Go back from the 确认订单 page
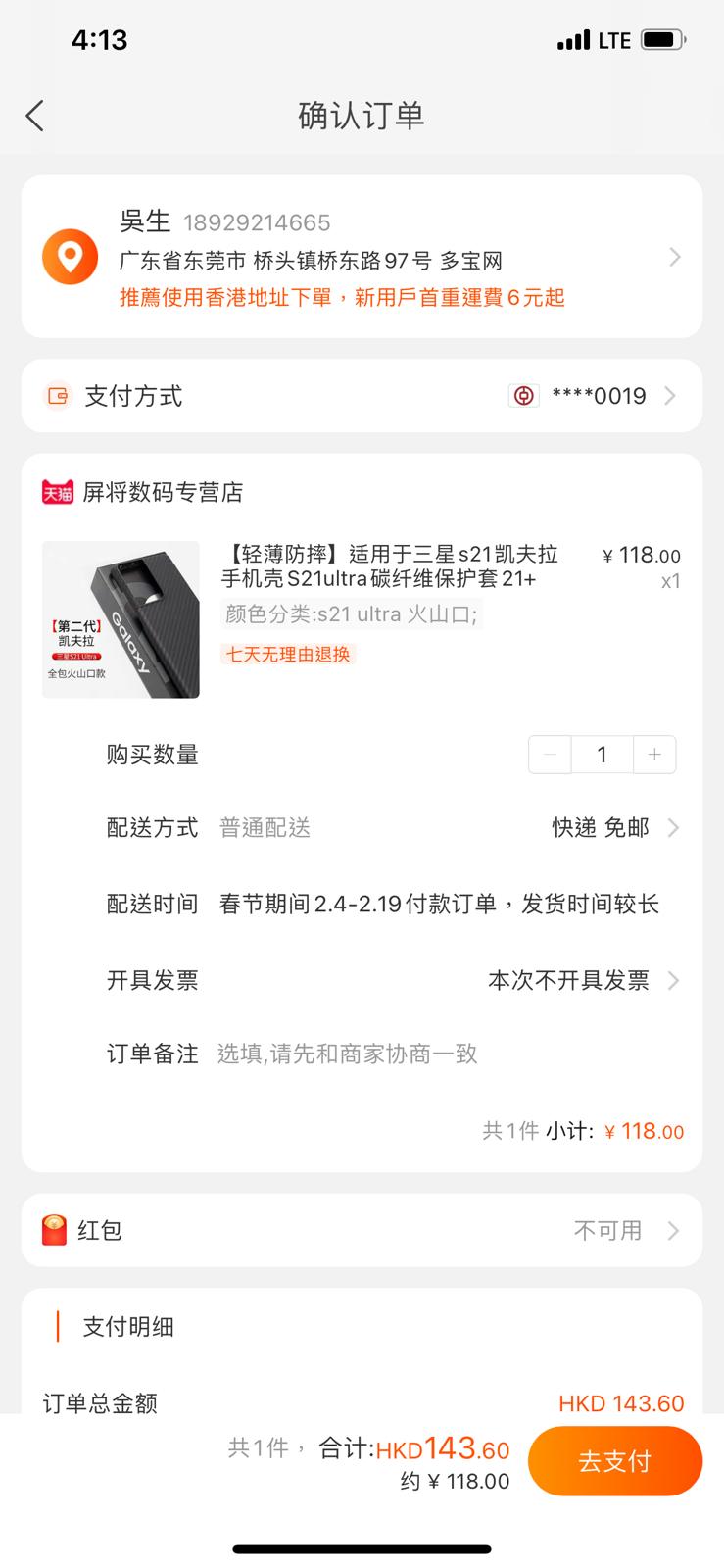 35,116
